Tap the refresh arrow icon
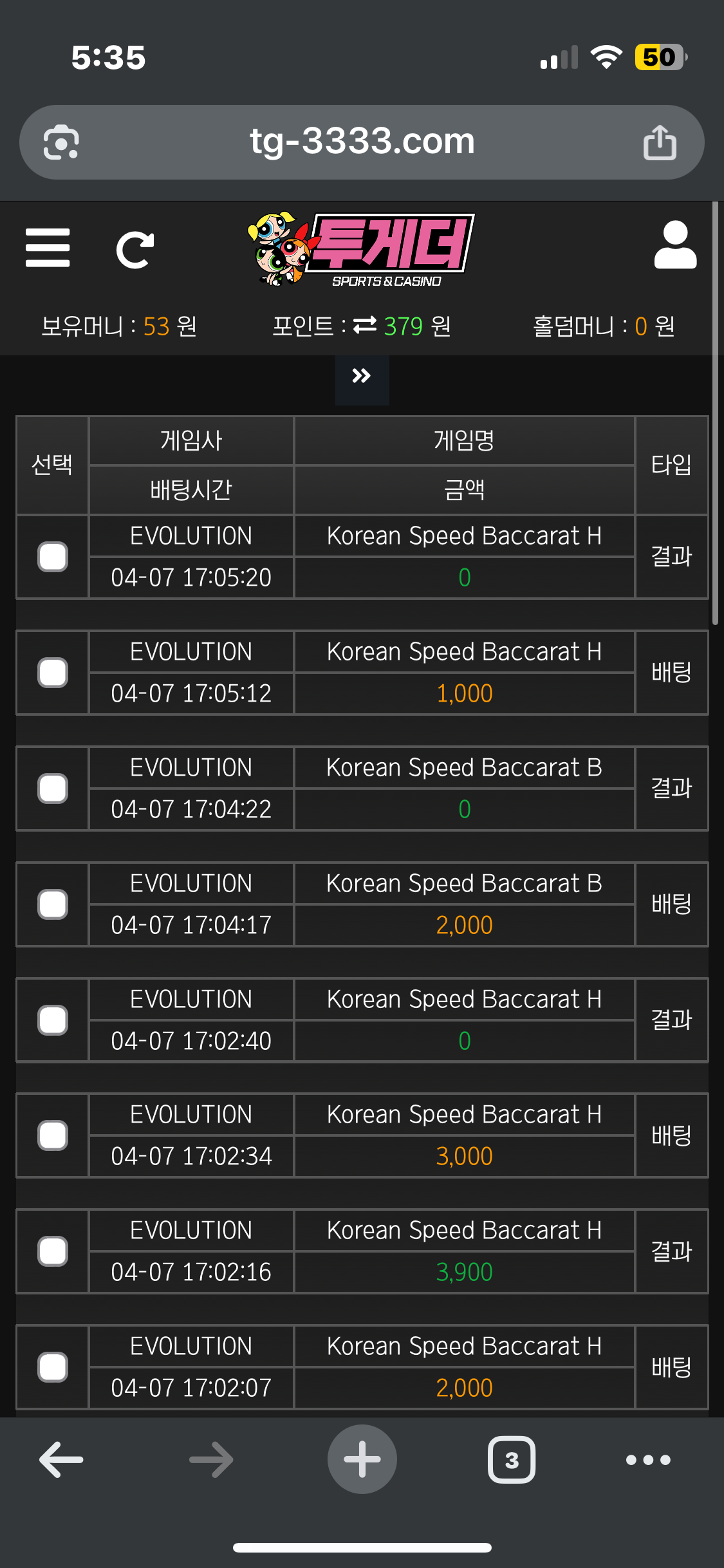Screen dimensions: 724x1568 coord(135,250)
